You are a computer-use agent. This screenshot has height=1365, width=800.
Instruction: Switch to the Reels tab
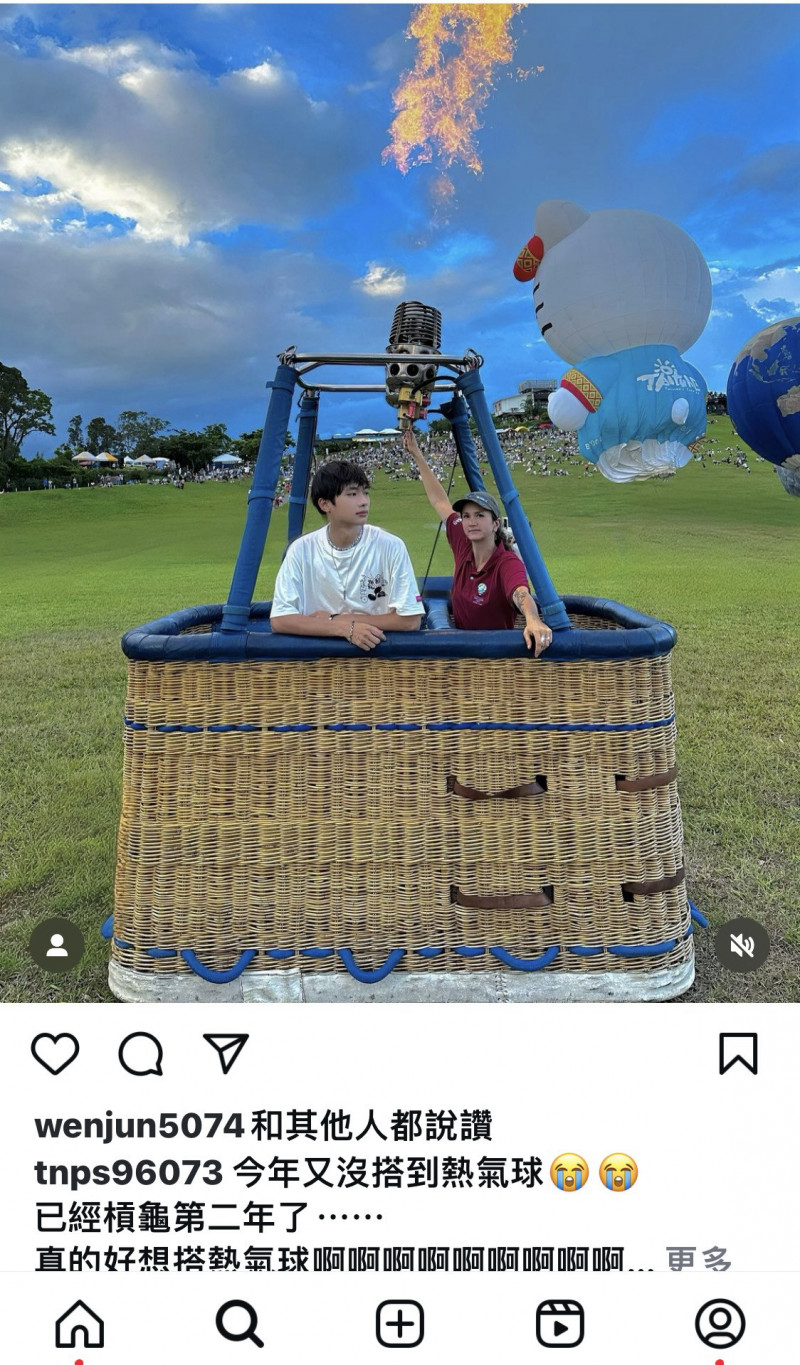(x=560, y=1324)
